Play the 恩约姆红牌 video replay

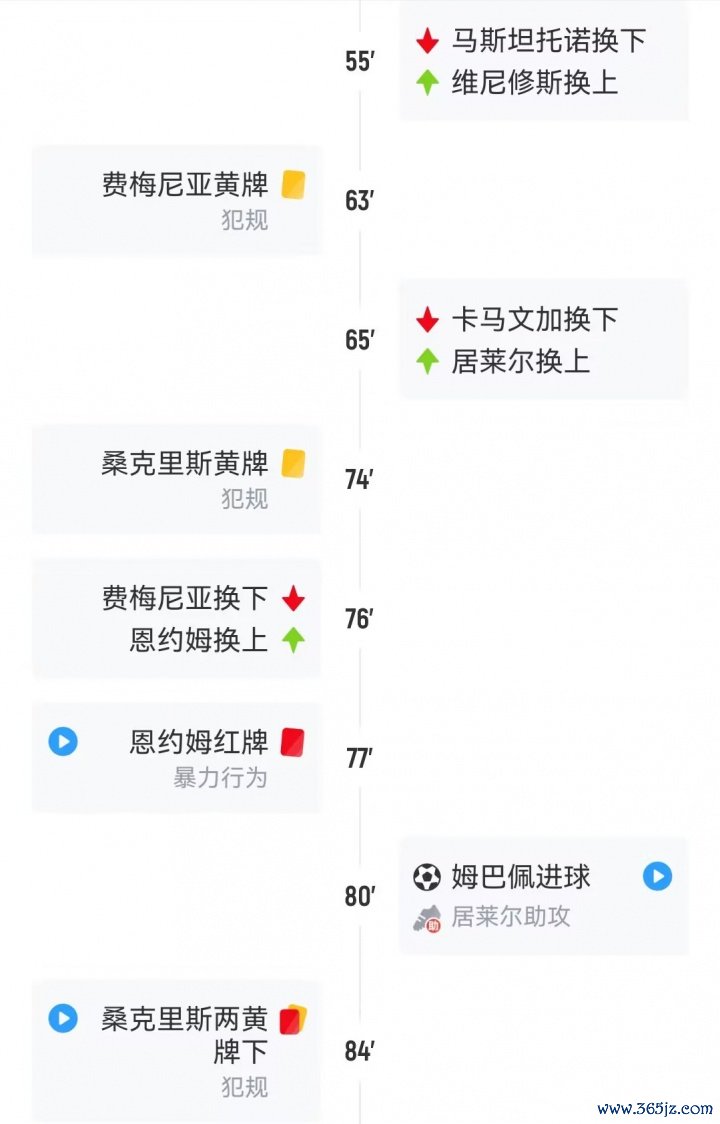click(x=63, y=742)
